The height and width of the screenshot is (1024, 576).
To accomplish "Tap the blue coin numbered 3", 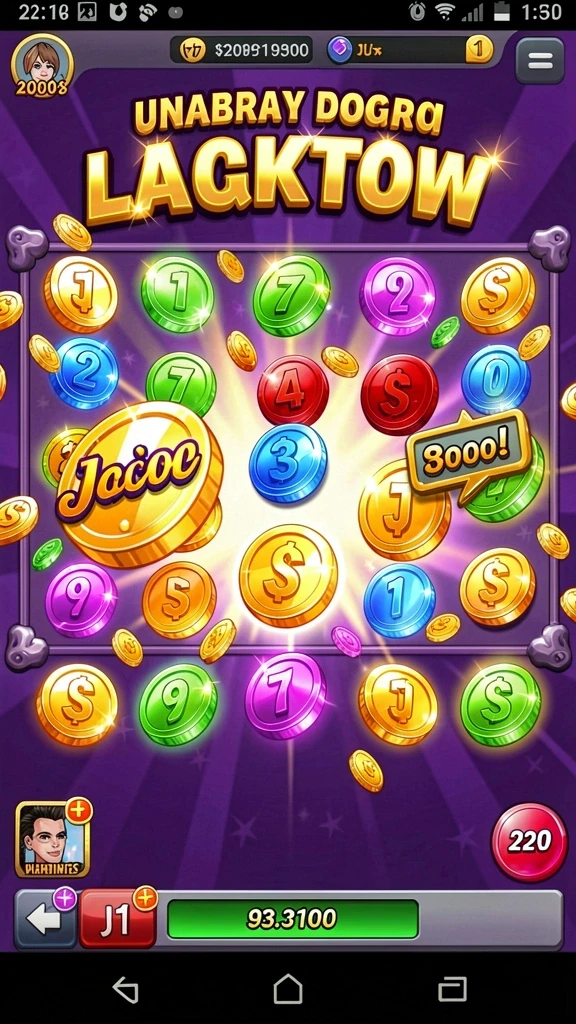I will [288, 462].
